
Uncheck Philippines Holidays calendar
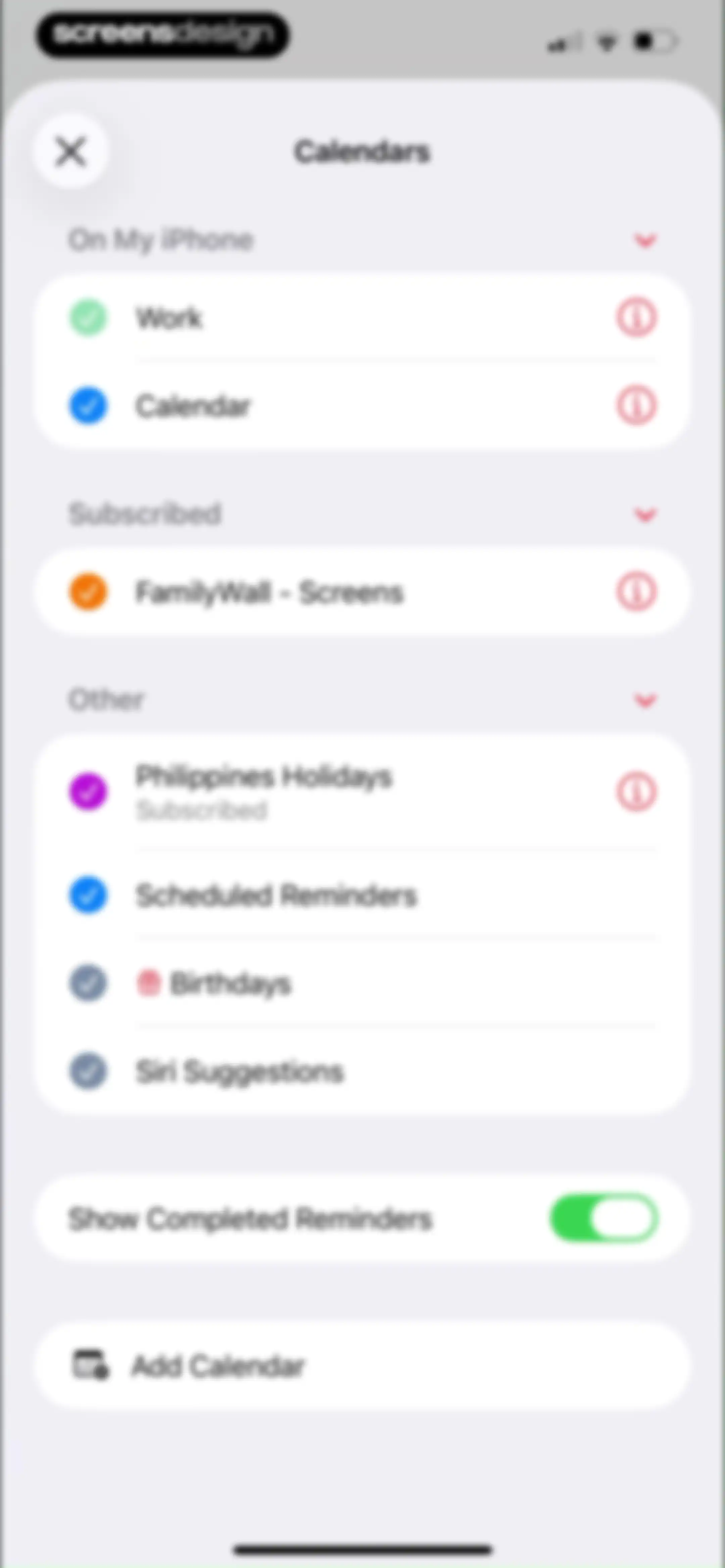[x=88, y=792]
